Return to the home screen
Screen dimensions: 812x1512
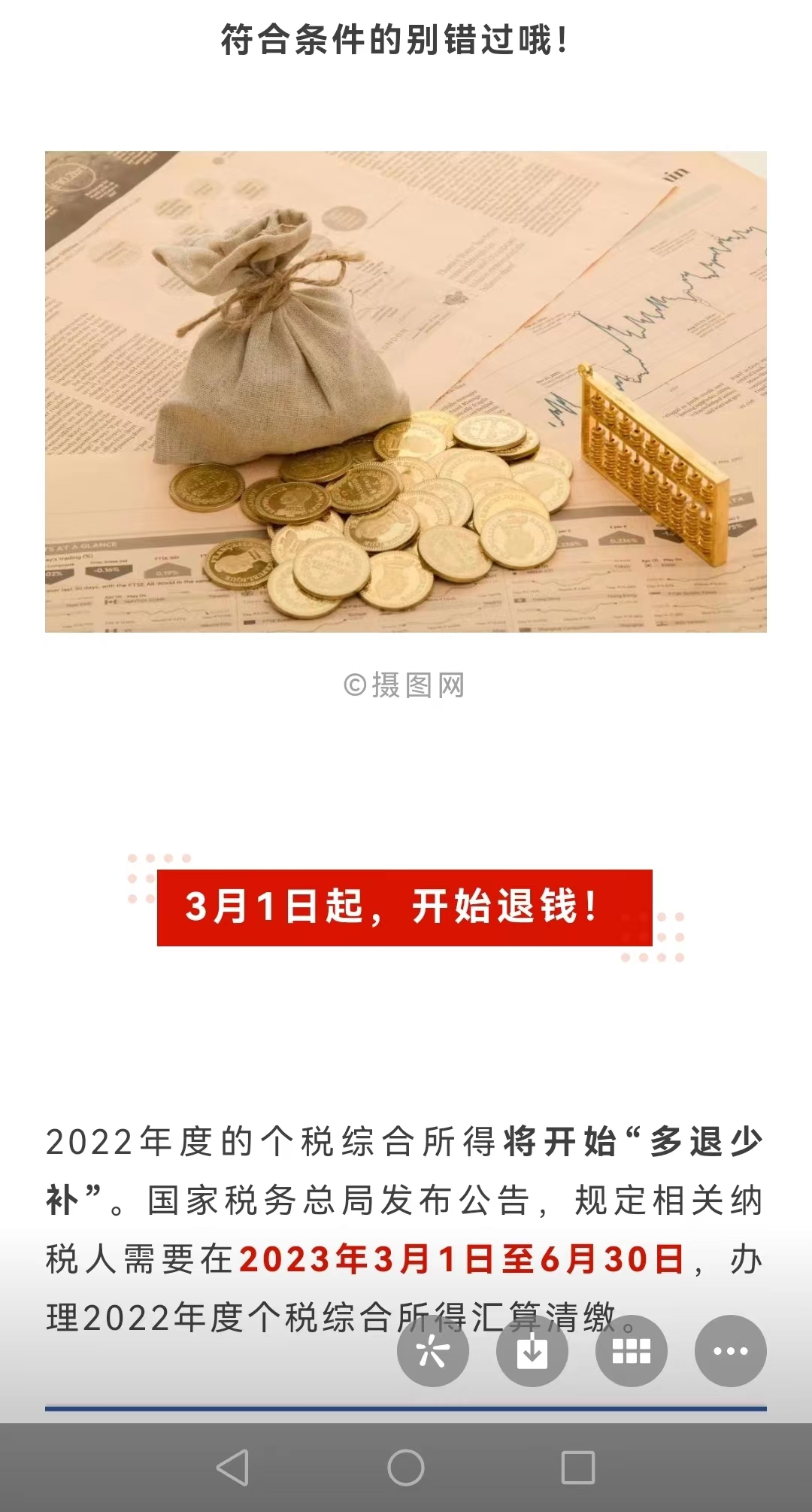click(x=406, y=1467)
